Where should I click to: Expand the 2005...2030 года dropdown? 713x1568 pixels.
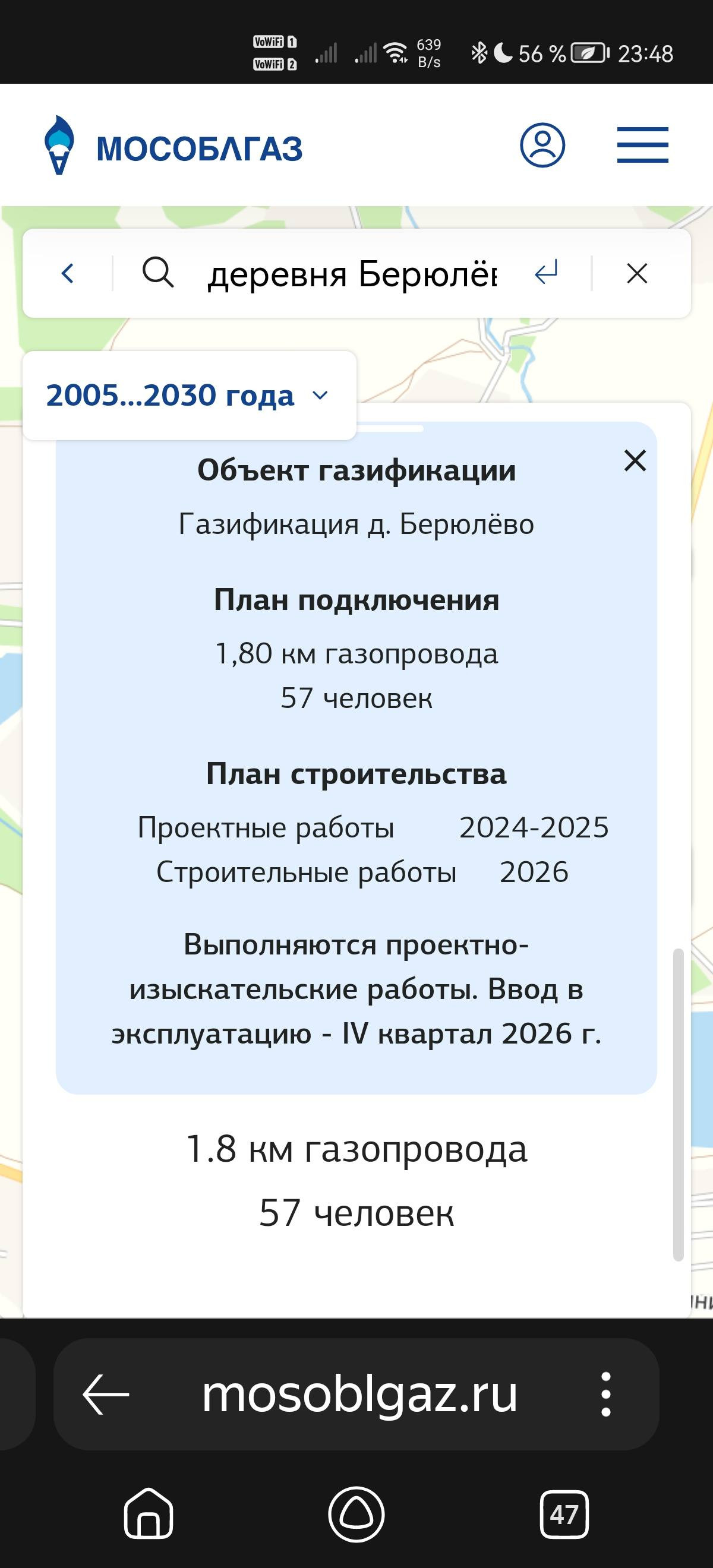(x=189, y=396)
